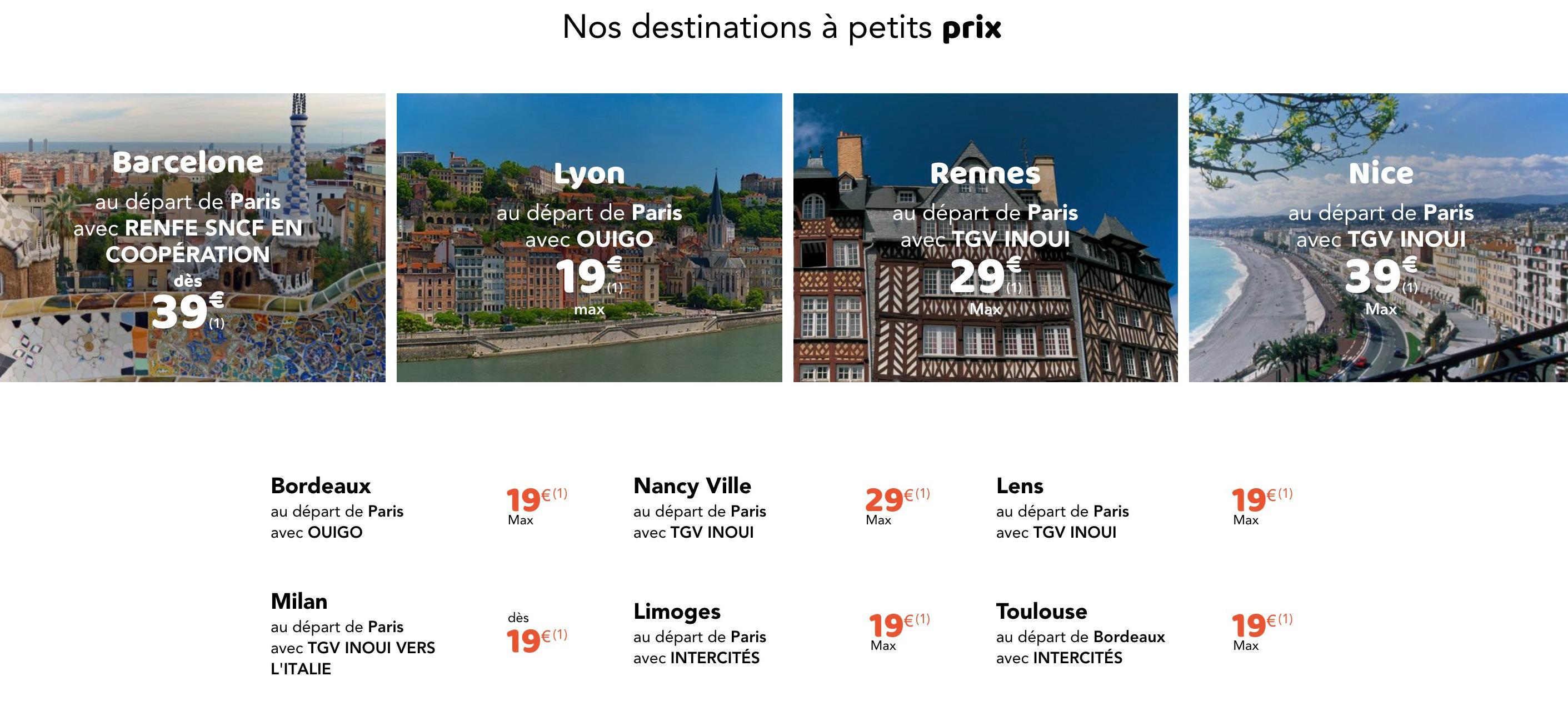Image resolution: width=1568 pixels, height=711 pixels.
Task: Open the Barcelone destination card
Action: (192, 237)
